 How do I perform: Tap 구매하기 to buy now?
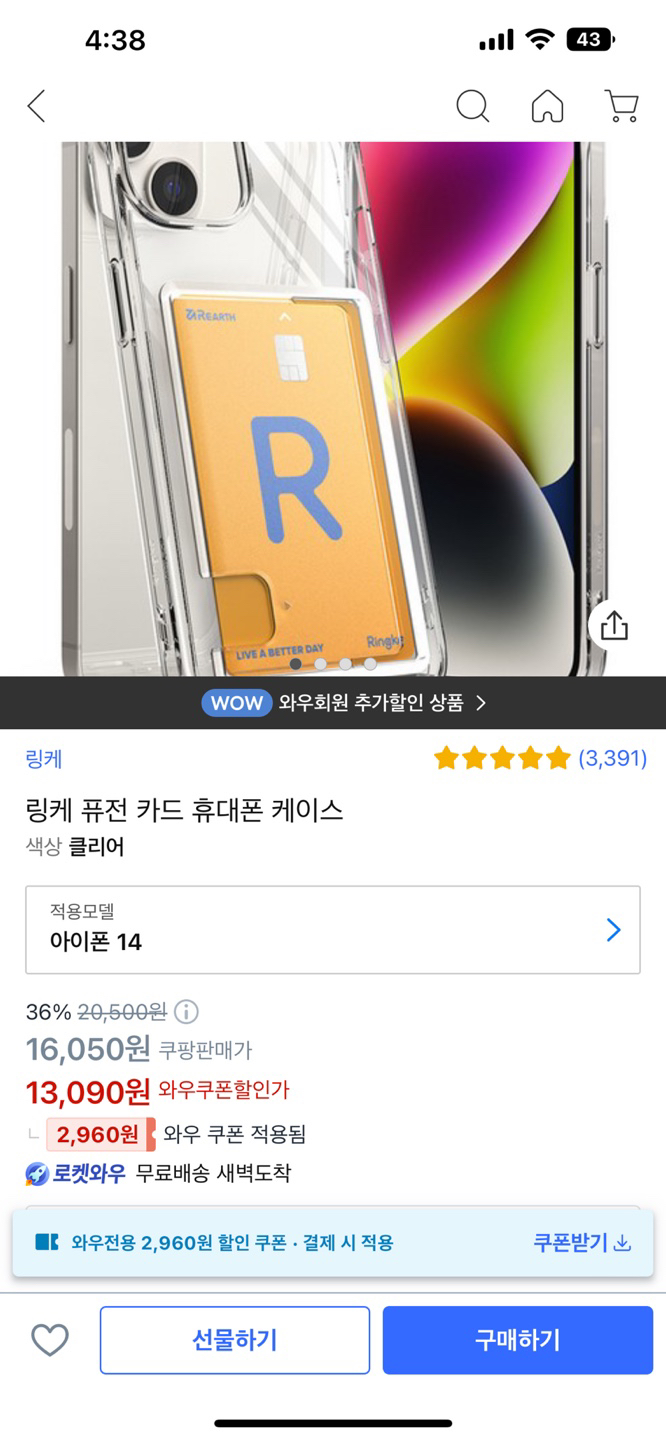517,1340
